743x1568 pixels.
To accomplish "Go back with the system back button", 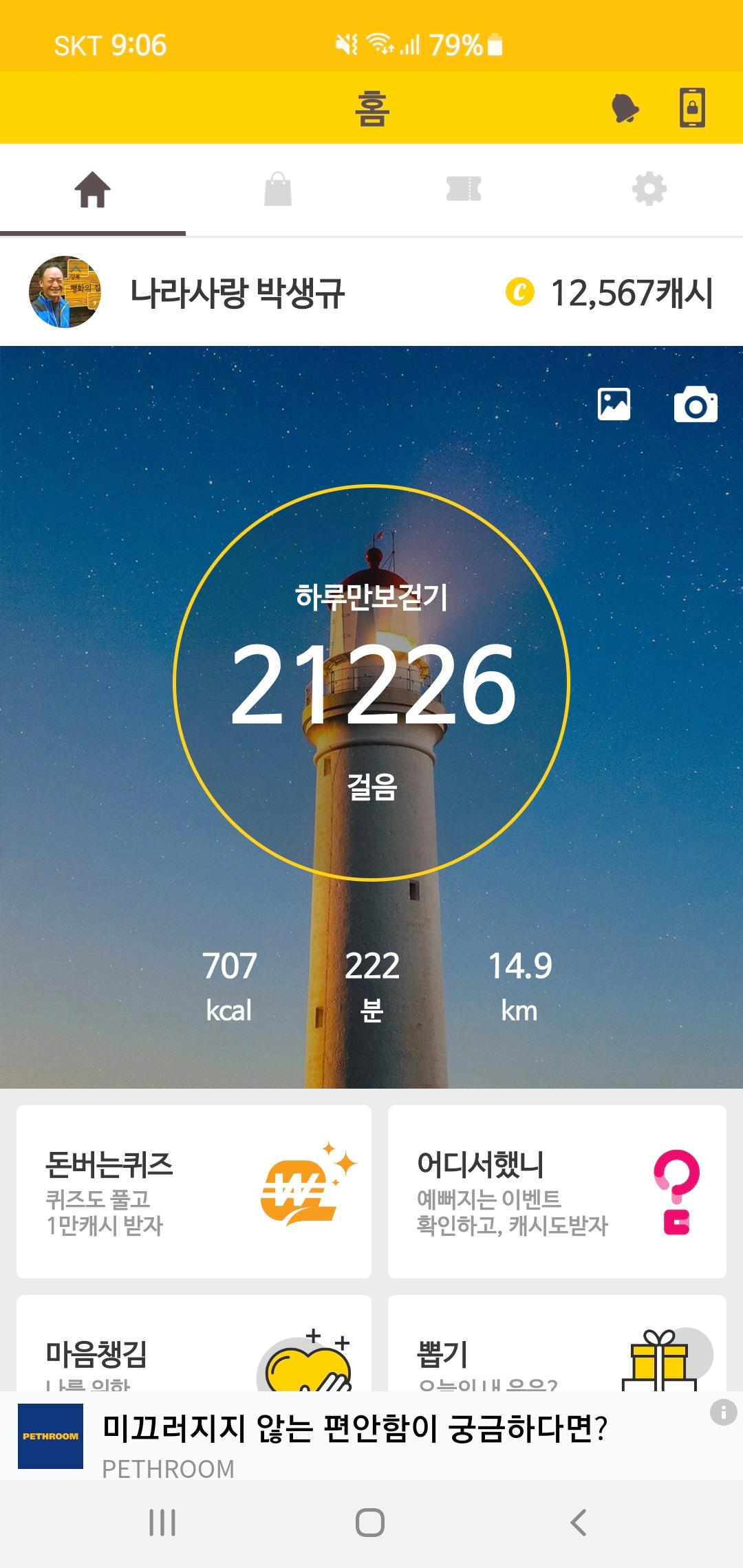I will click(x=579, y=1523).
